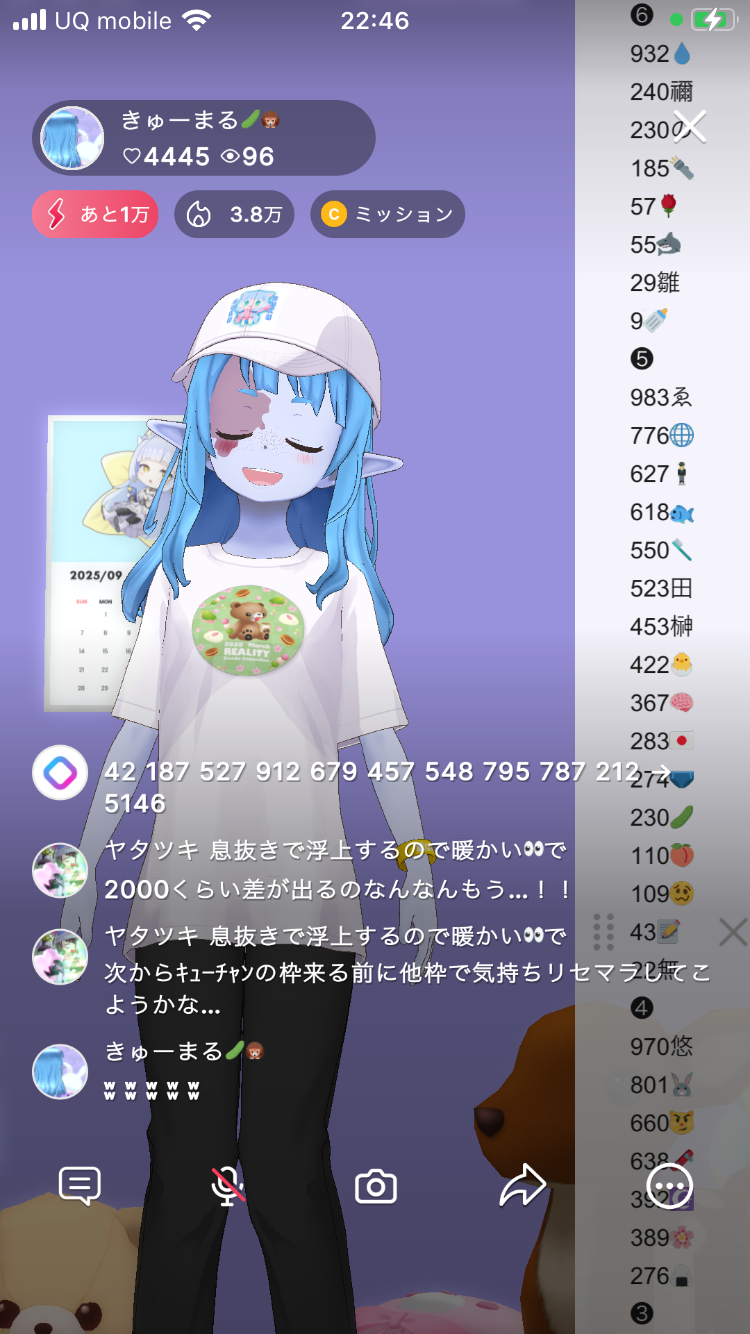
Task: Open the comment input icon
Action: coord(80,1186)
